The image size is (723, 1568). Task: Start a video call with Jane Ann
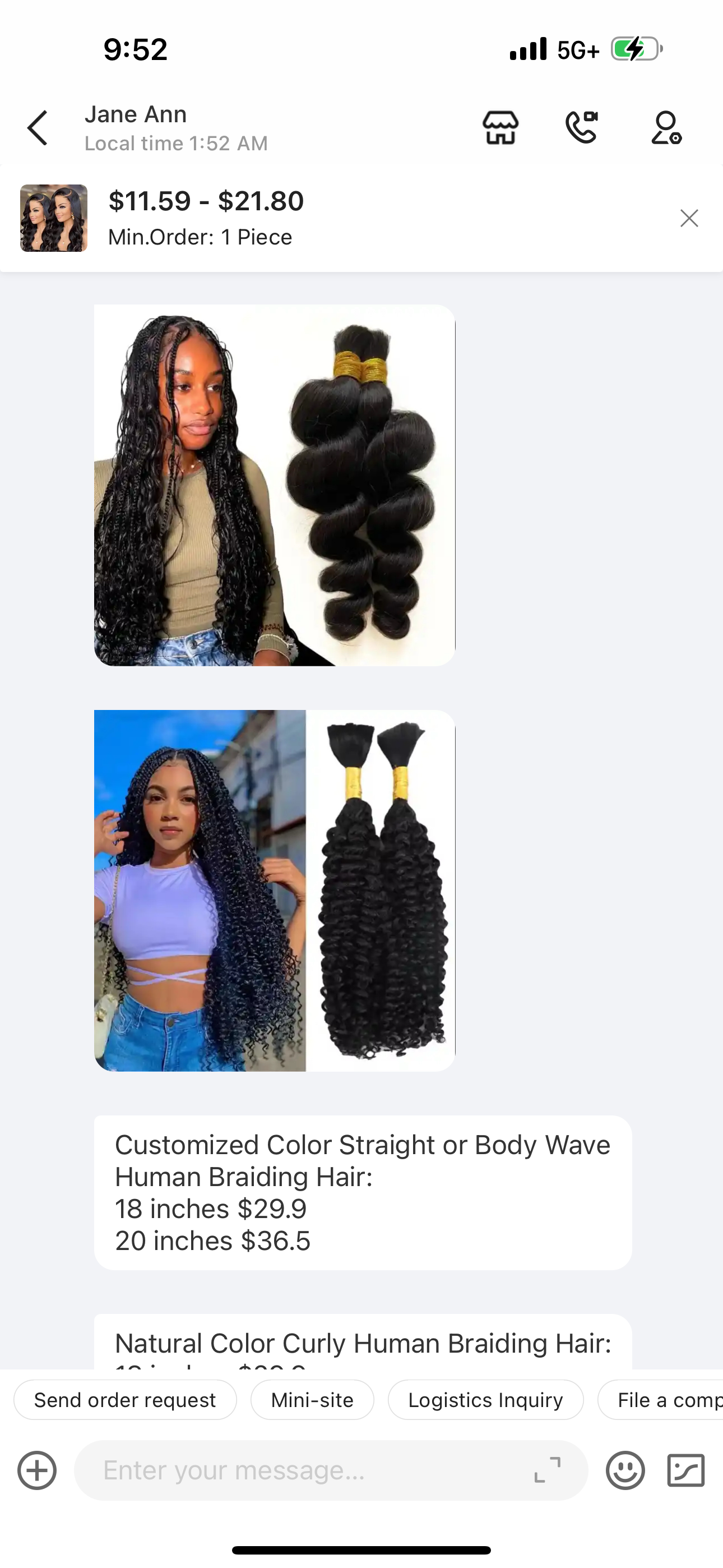582,128
